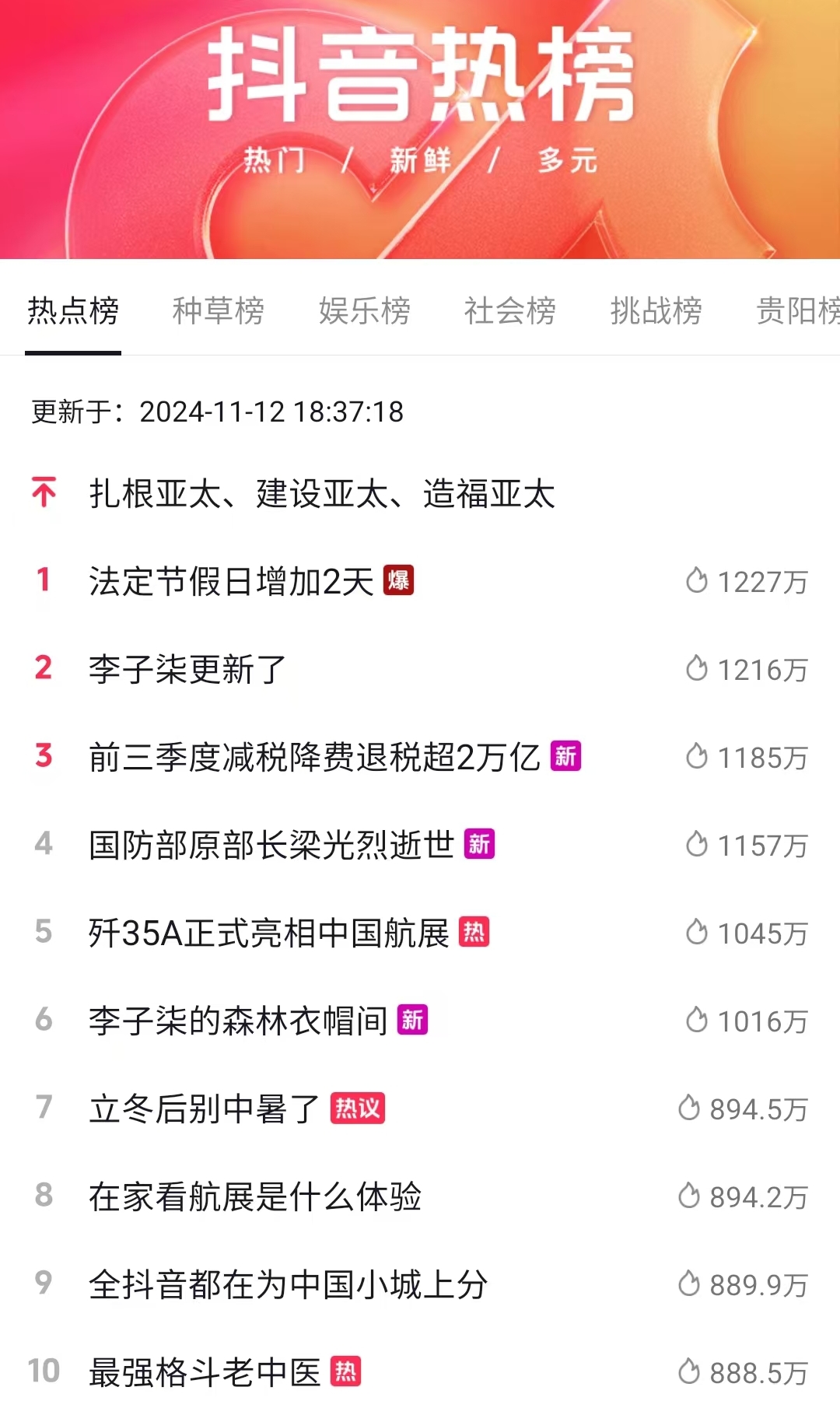Open 国防部原部长梁光烈逝世 topic

(x=271, y=846)
